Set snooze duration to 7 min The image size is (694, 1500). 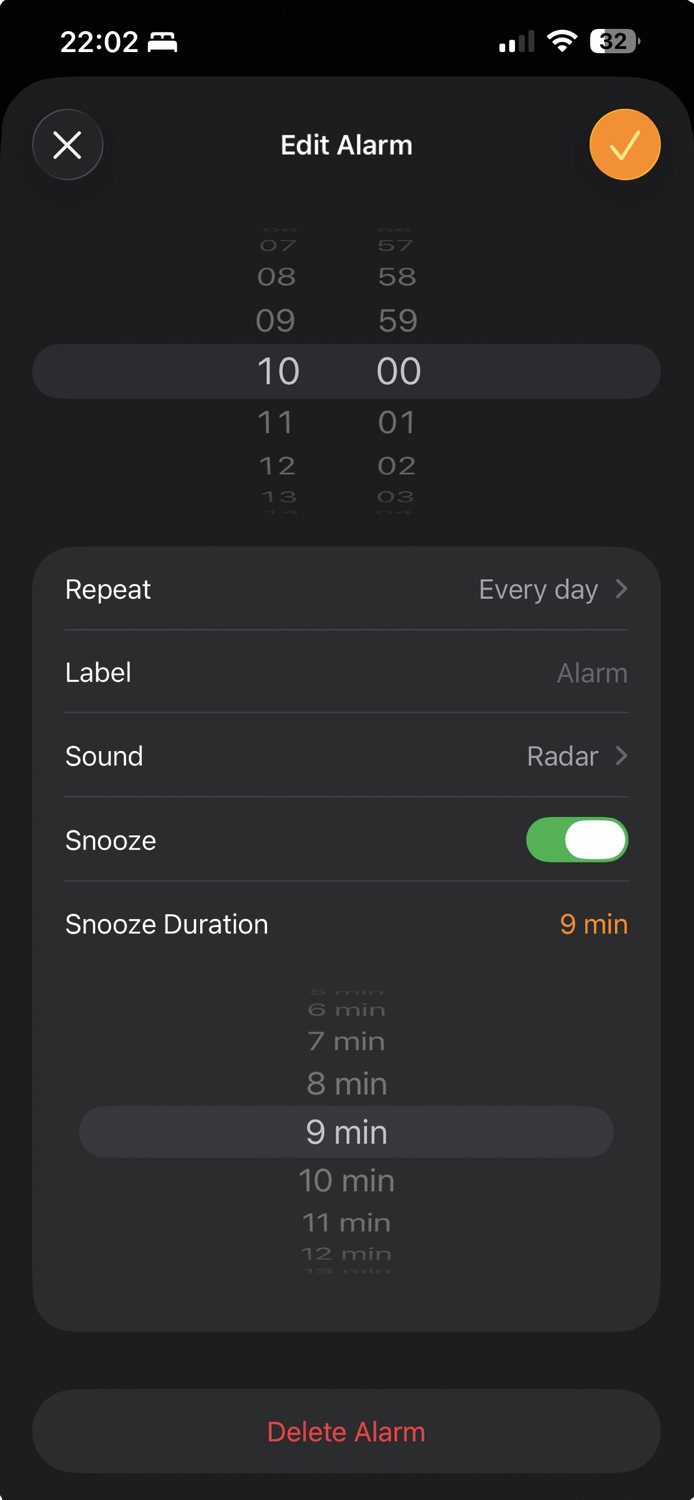(346, 1041)
